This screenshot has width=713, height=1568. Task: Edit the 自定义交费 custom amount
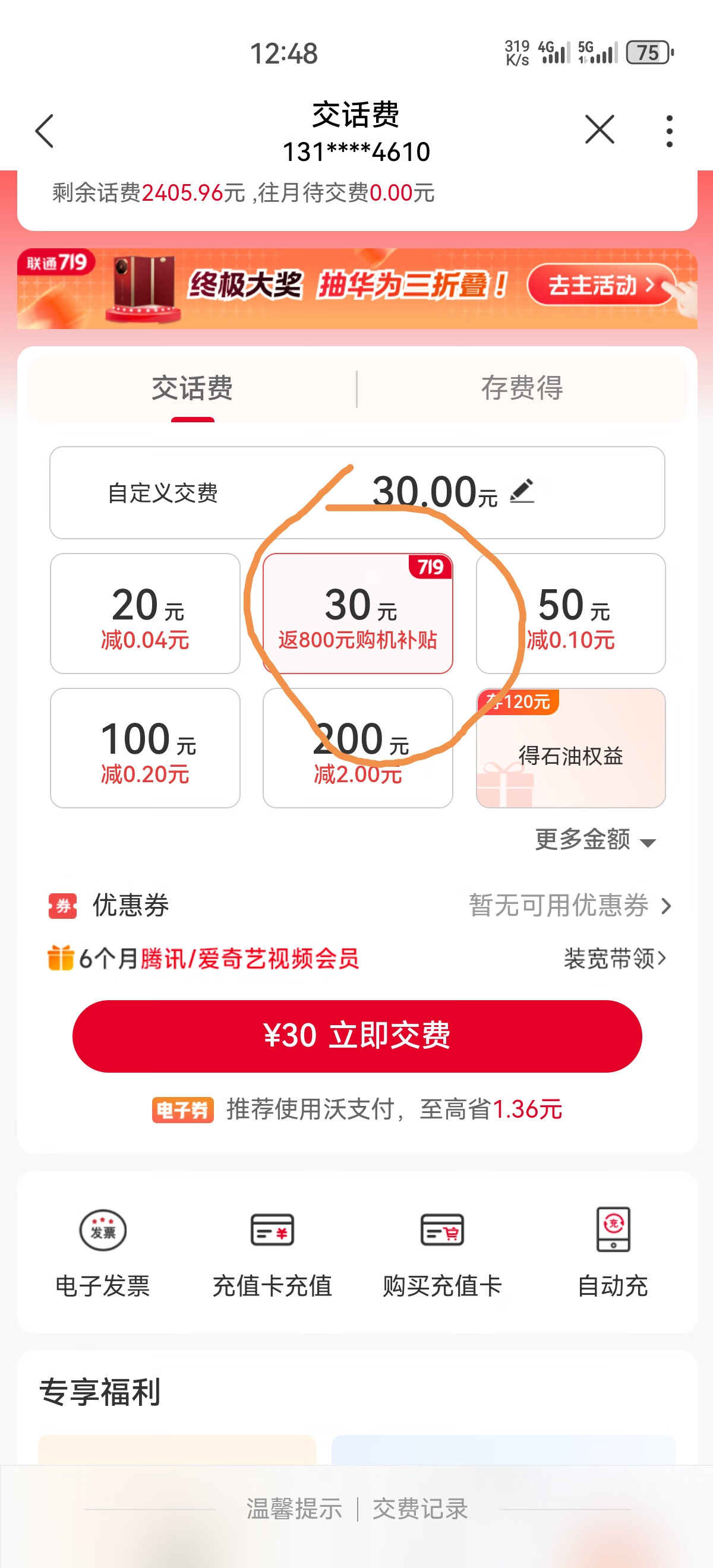pos(521,491)
